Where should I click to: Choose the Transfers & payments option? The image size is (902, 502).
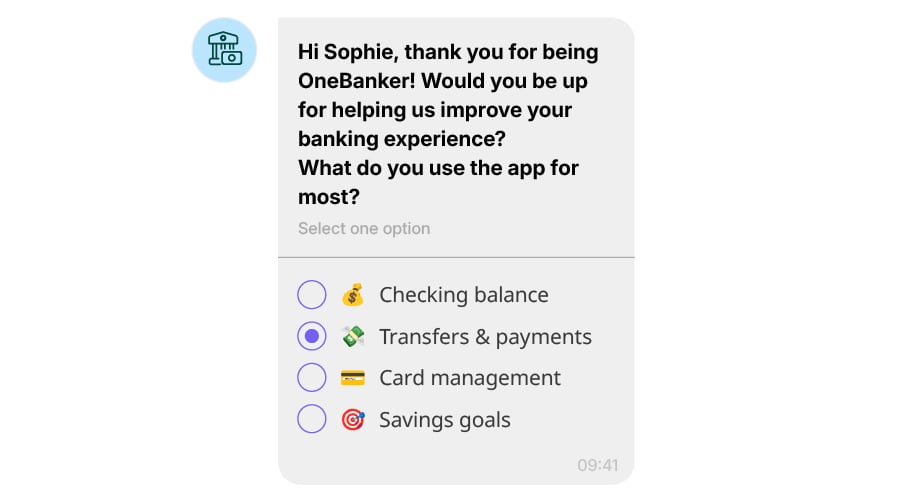click(x=312, y=337)
